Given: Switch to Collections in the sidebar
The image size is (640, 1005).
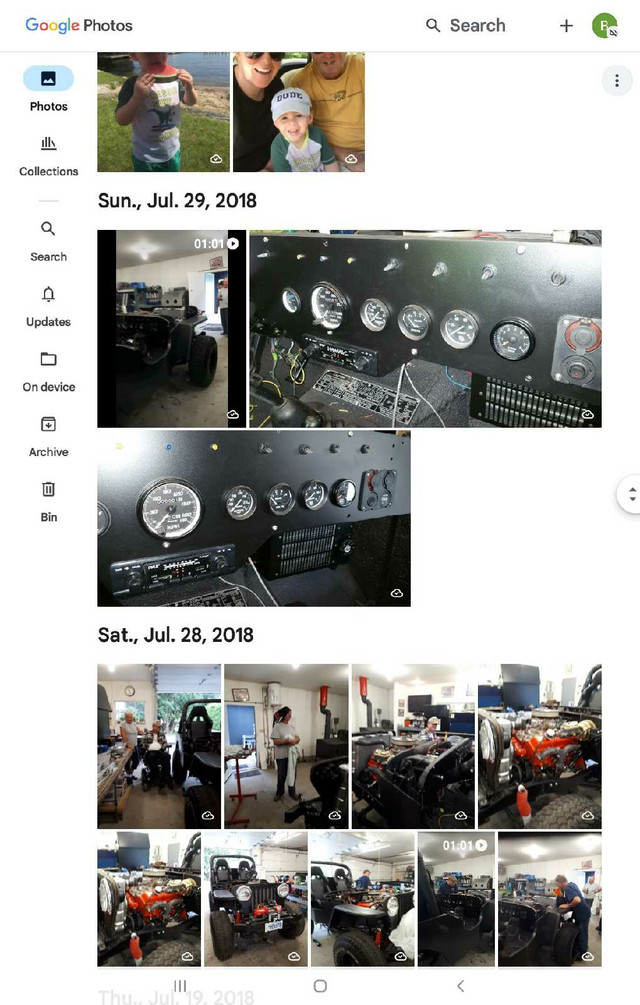Looking at the screenshot, I should (x=48, y=155).
